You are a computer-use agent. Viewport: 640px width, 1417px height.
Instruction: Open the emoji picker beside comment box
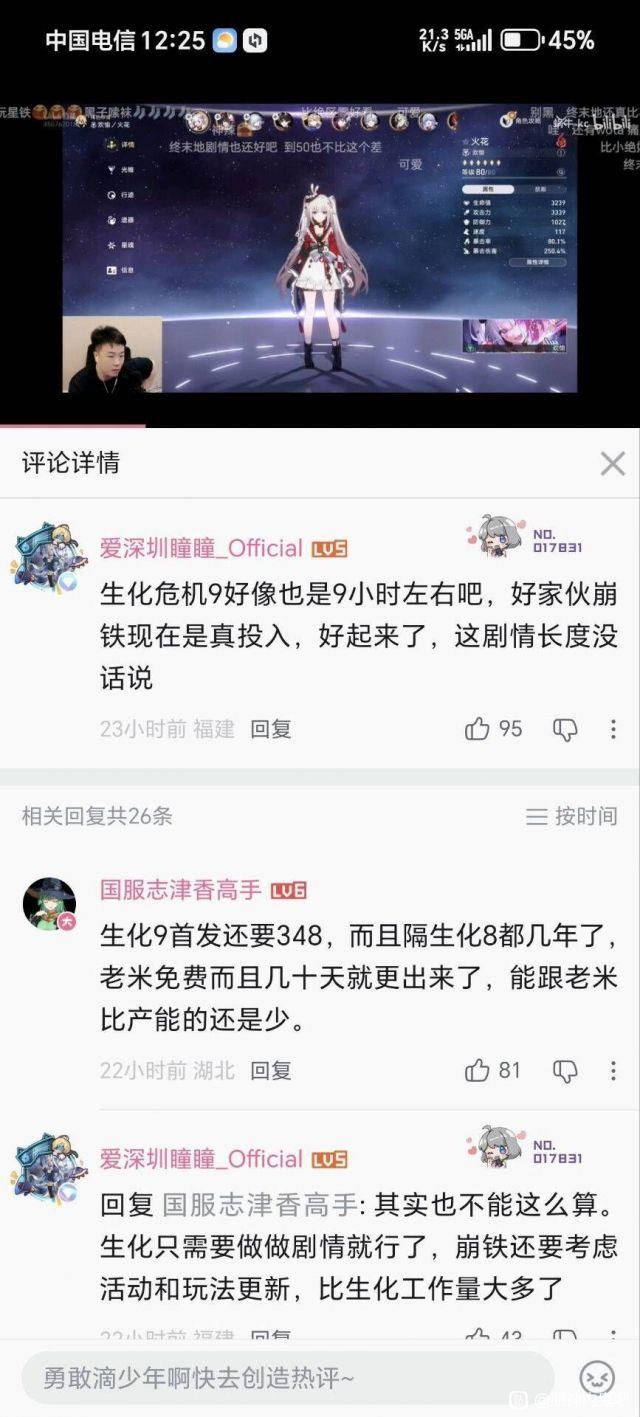[597, 1379]
